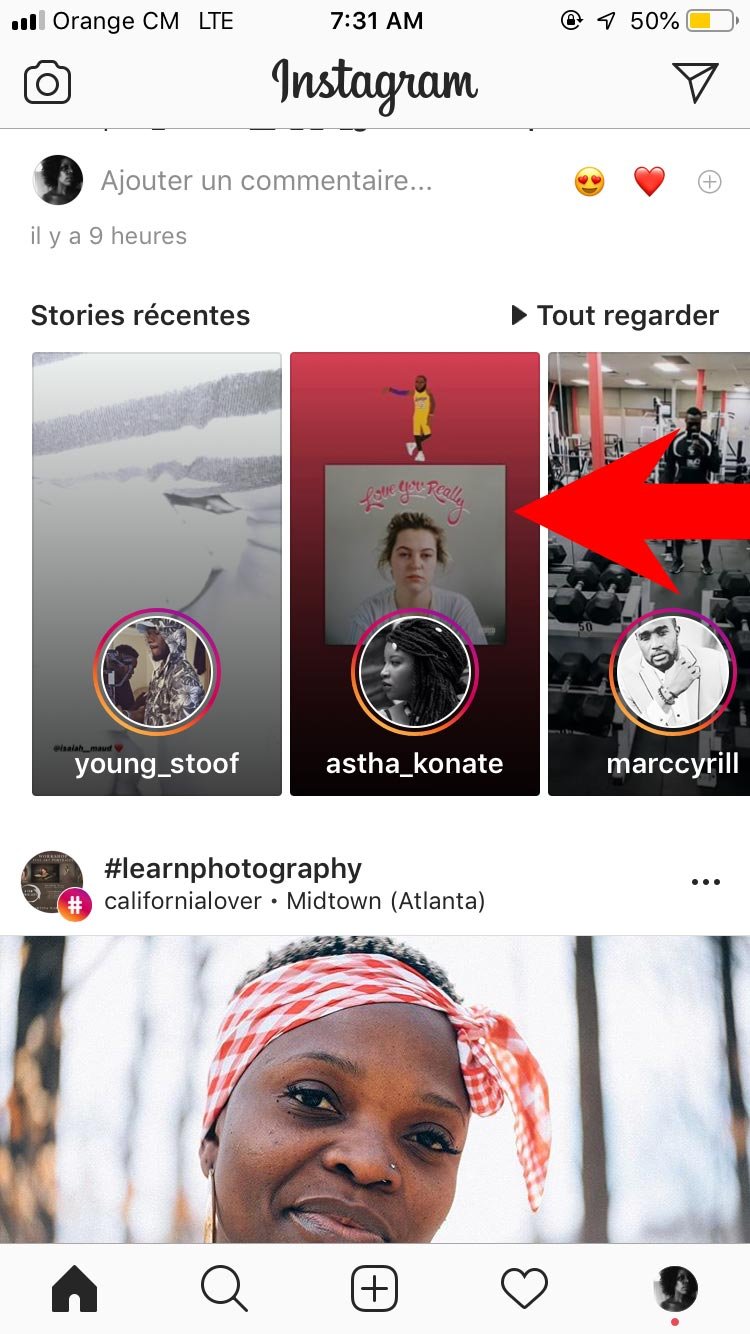750x1334 pixels.
Task: Open options menu for the #learnphotography post
Action: point(705,882)
